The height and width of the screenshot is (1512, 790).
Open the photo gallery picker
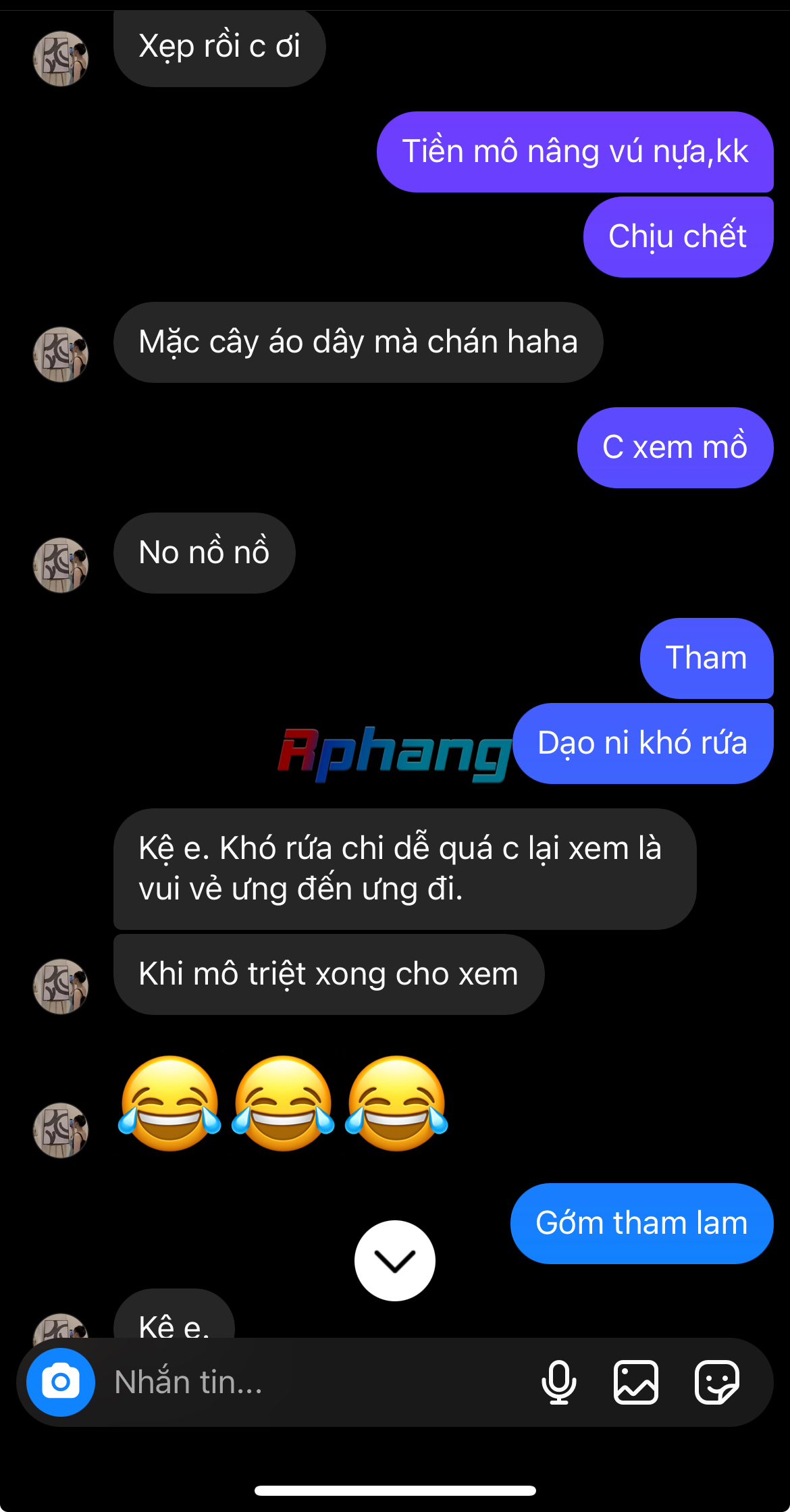[x=635, y=1382]
